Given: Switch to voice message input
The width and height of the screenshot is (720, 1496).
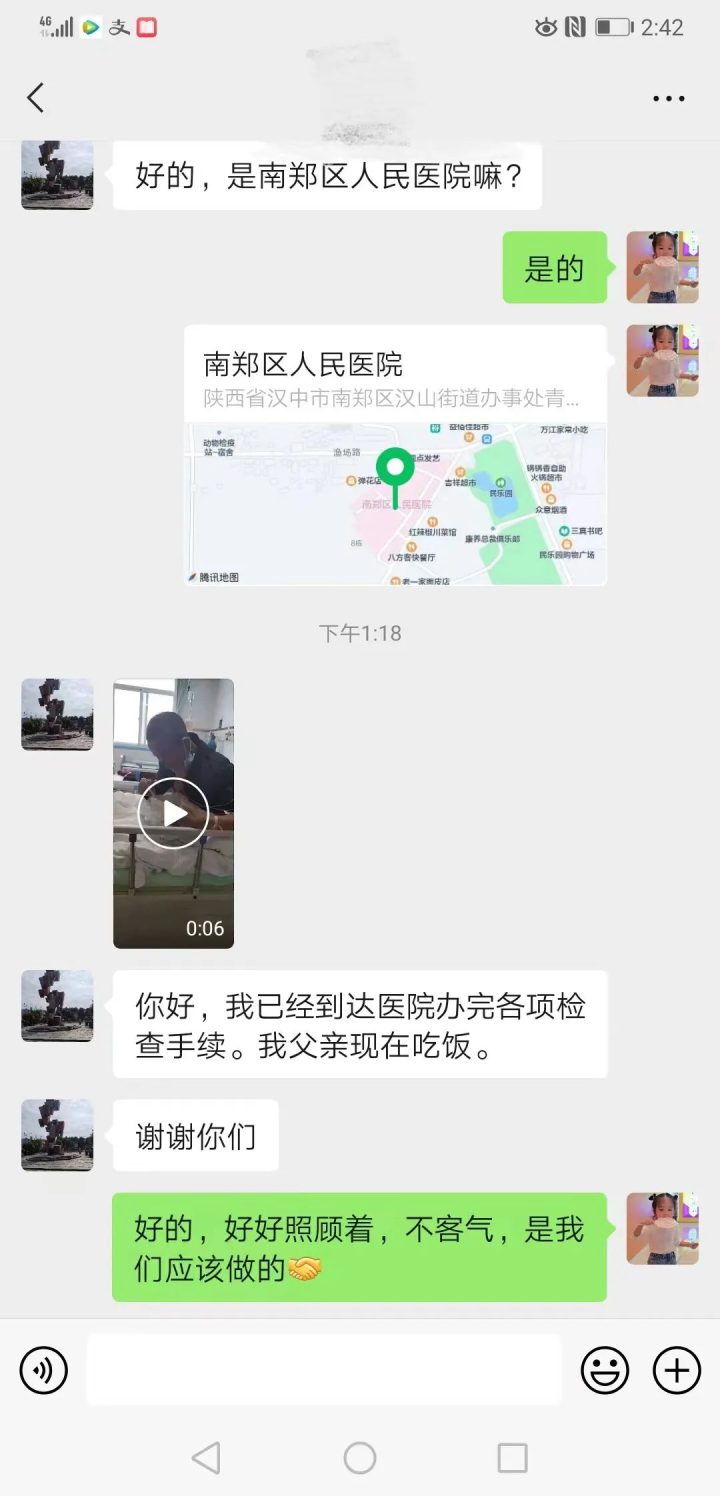Looking at the screenshot, I should point(44,1370).
